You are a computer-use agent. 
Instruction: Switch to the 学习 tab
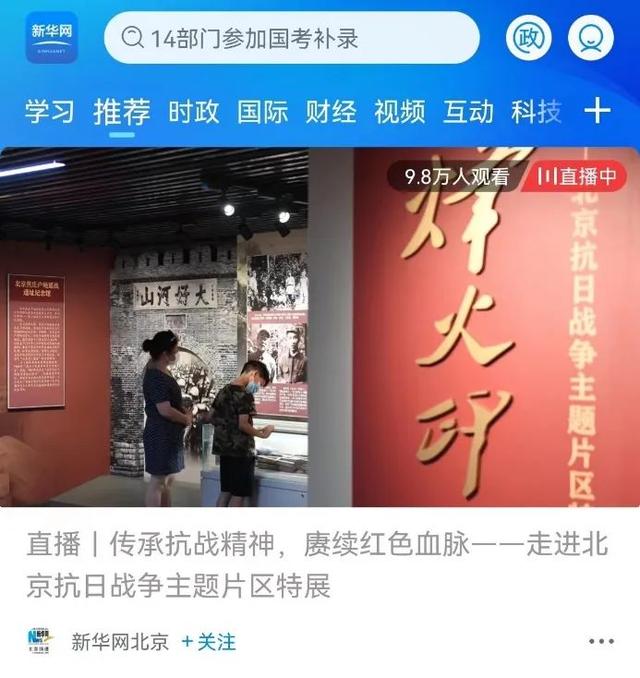[x=49, y=111]
